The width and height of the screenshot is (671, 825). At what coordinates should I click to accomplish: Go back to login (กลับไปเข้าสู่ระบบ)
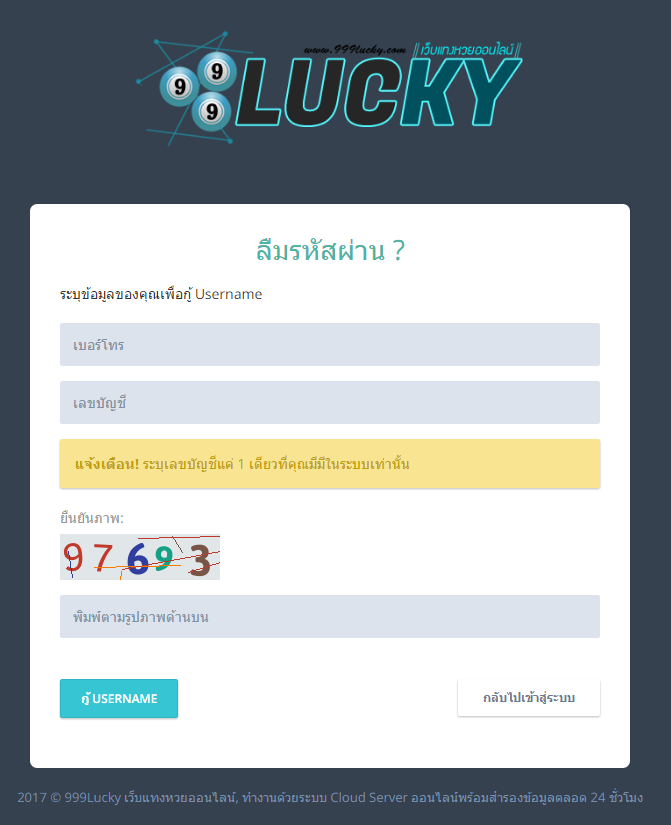tap(528, 698)
